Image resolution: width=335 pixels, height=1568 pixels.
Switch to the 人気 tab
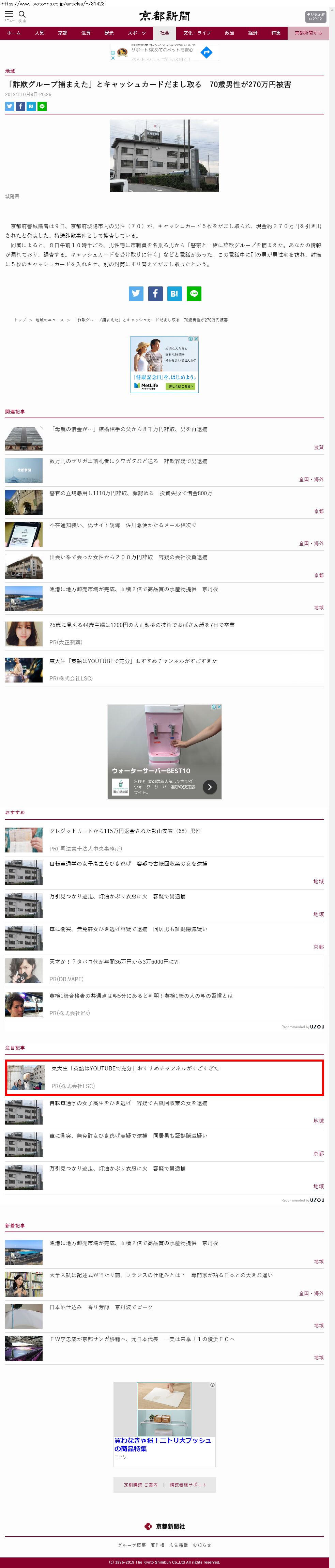[40, 33]
